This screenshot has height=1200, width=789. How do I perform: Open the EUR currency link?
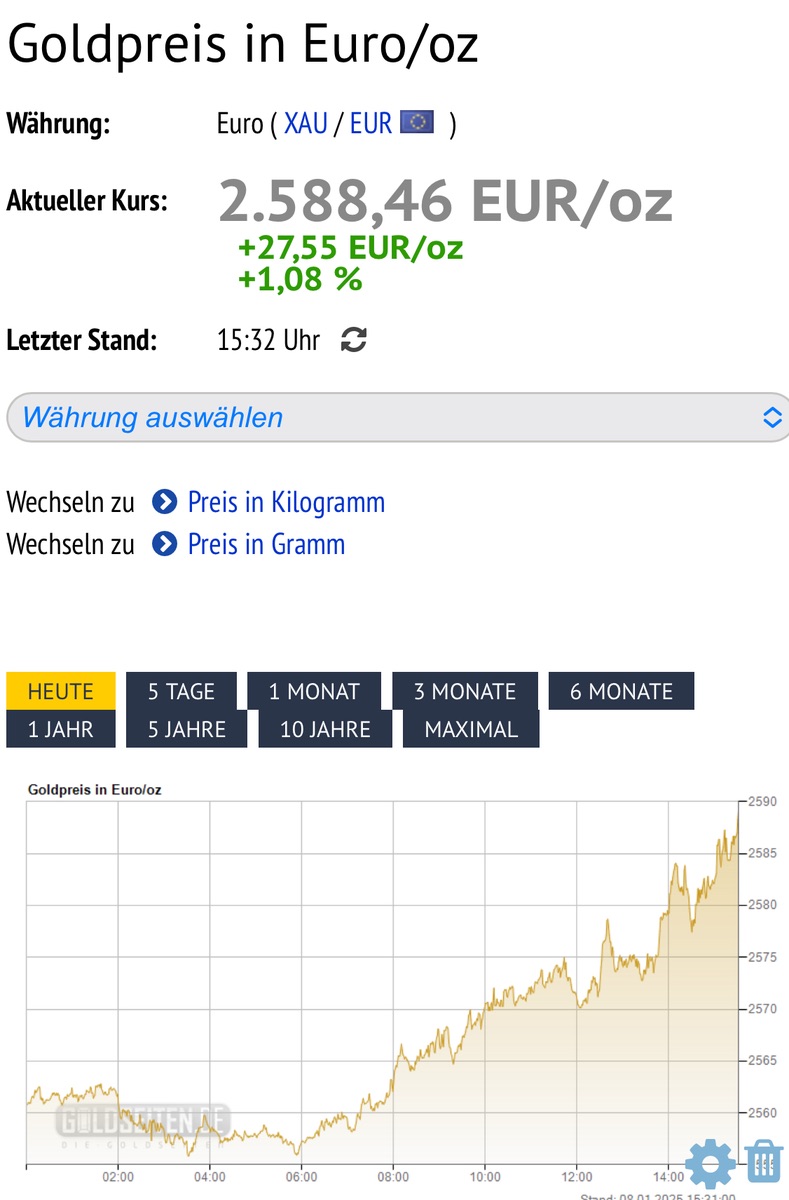pyautogui.click(x=371, y=124)
